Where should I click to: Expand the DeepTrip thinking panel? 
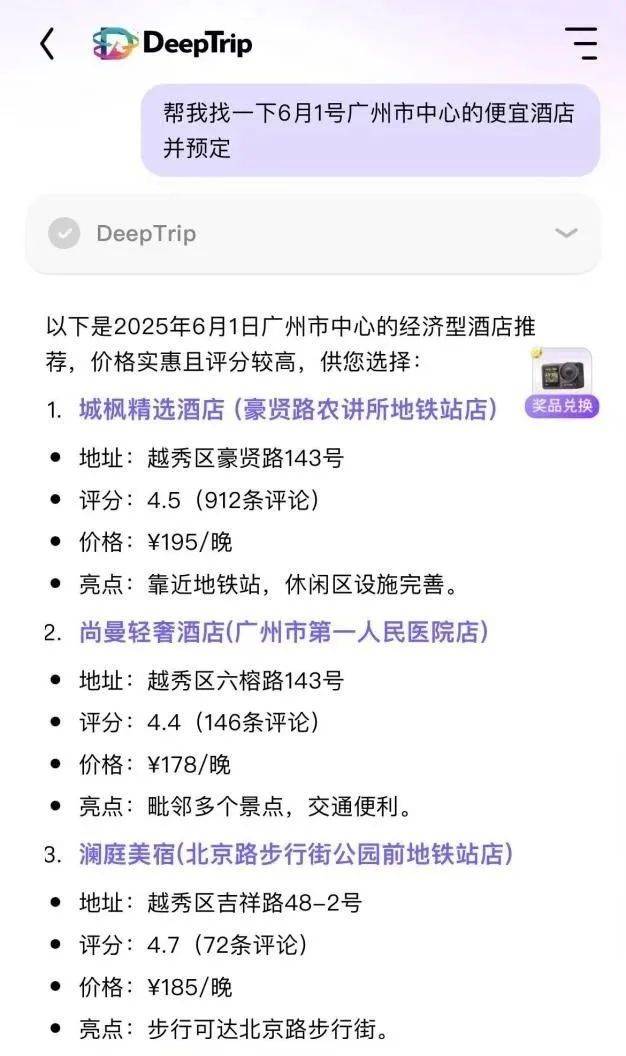click(566, 233)
